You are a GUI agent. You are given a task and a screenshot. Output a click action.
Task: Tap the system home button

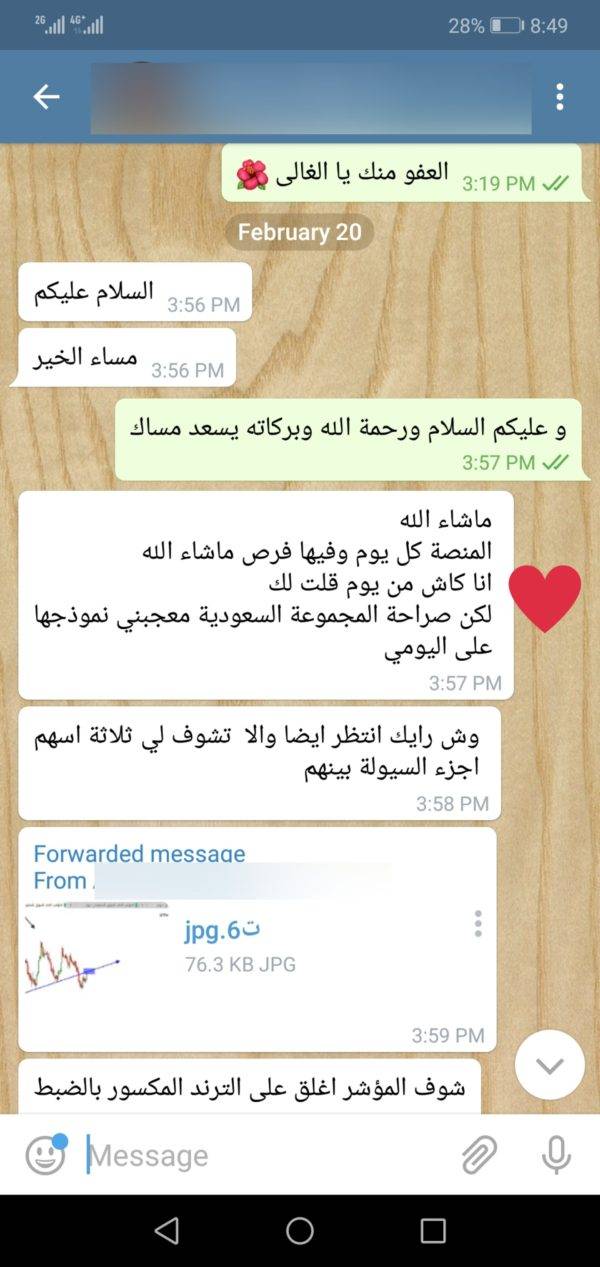click(300, 1230)
